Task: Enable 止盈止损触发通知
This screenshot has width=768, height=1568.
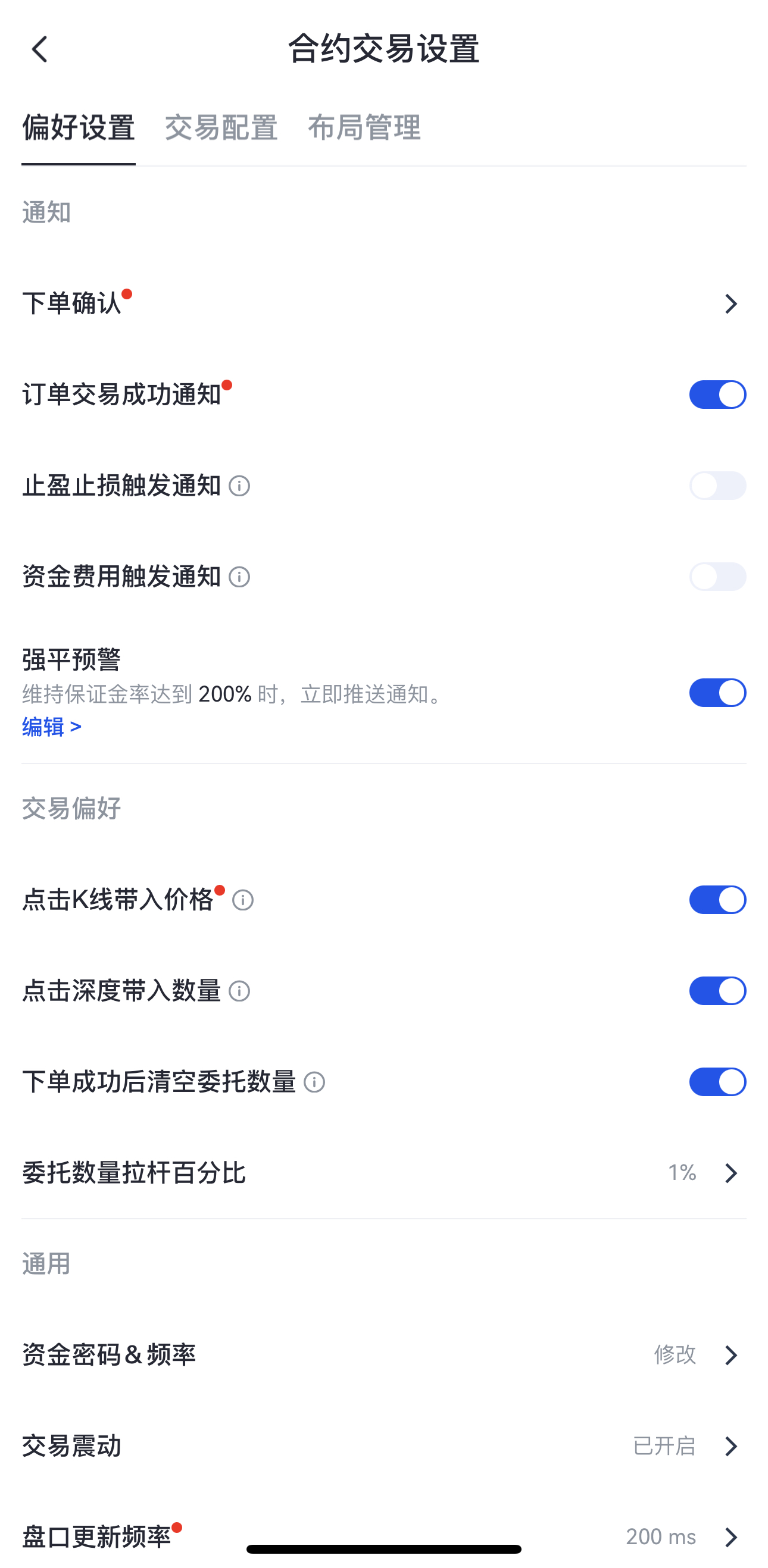Action: (717, 486)
